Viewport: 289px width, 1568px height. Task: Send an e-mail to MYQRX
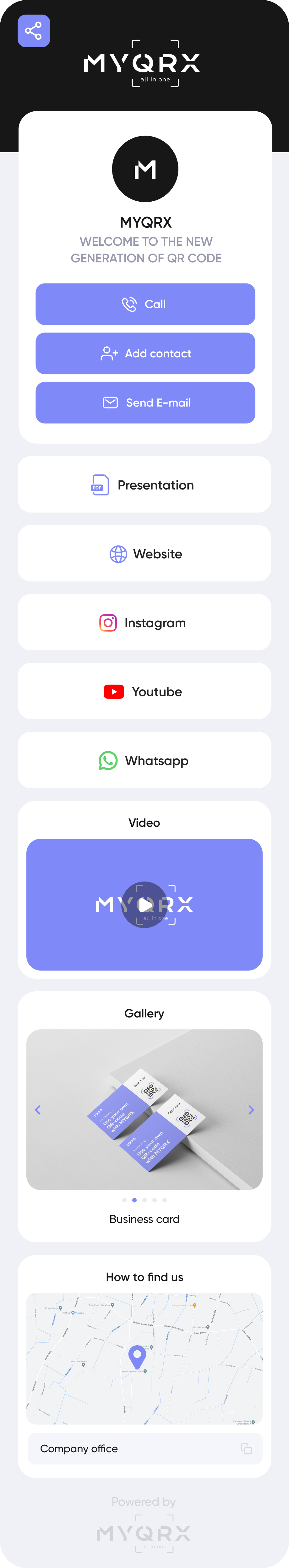click(145, 402)
